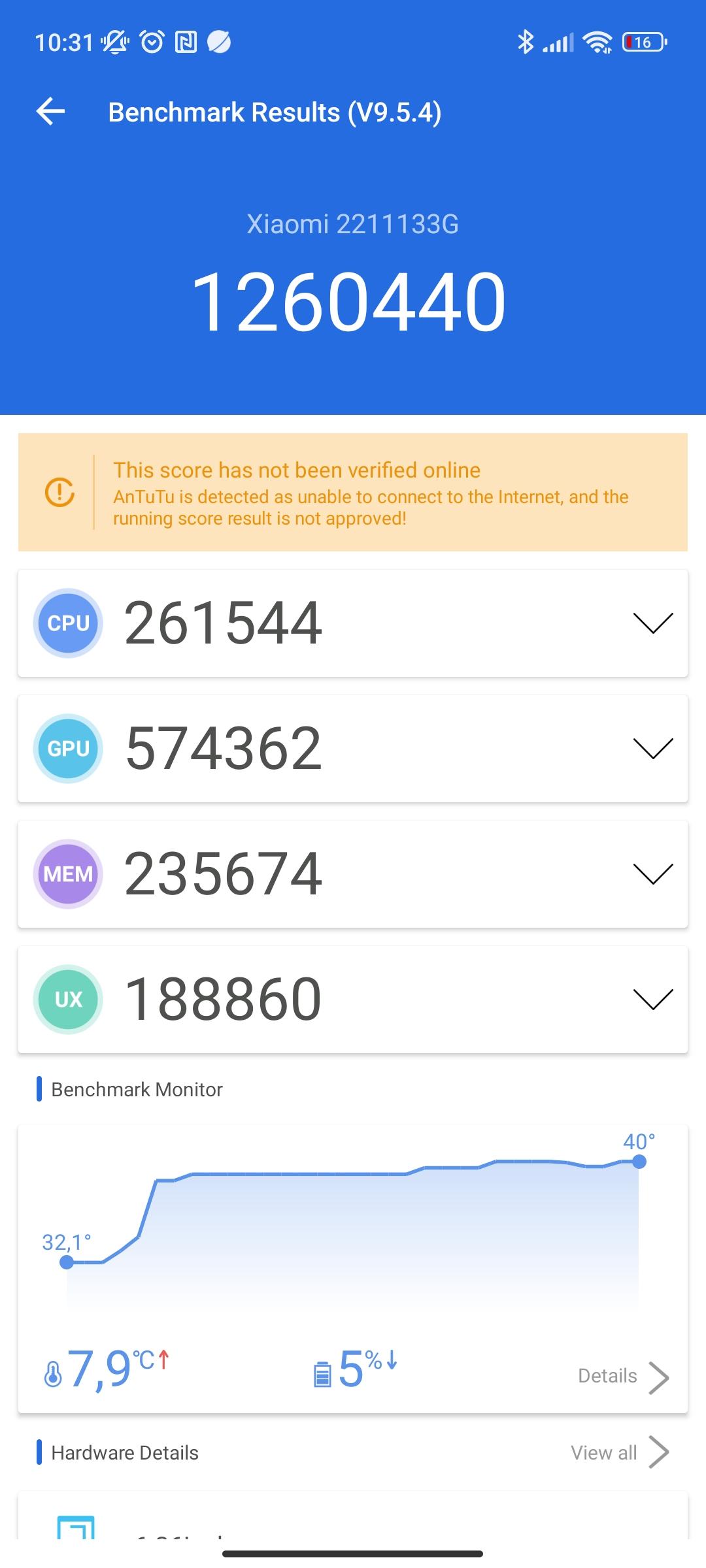Expand the MEM score section
The image size is (706, 1568).
pos(653,874)
